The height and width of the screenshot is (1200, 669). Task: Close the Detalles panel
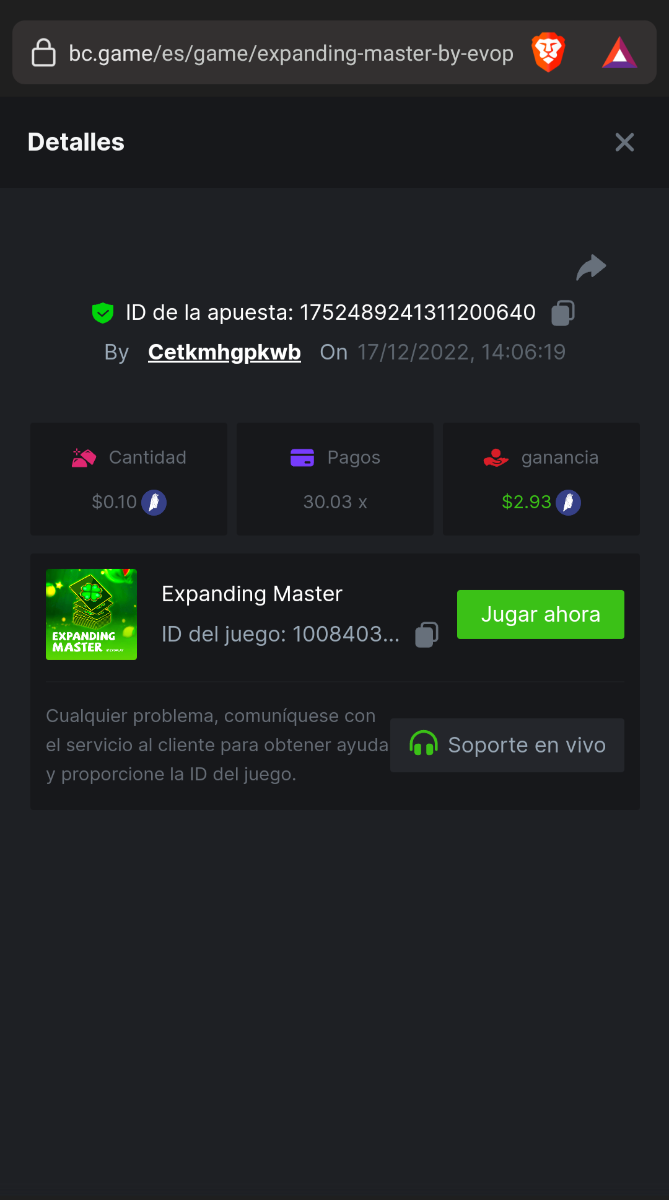[625, 142]
